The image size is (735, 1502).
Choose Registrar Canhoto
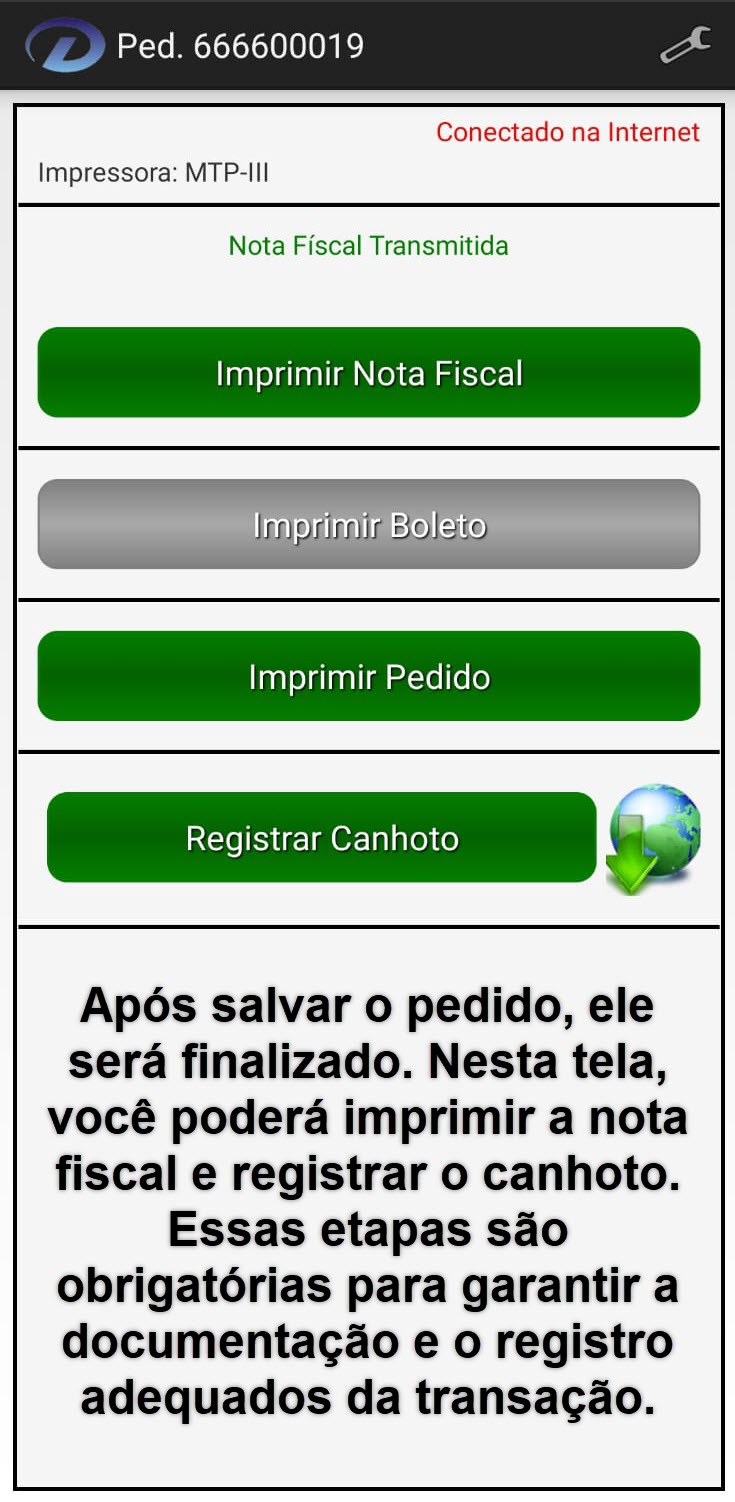pos(321,838)
